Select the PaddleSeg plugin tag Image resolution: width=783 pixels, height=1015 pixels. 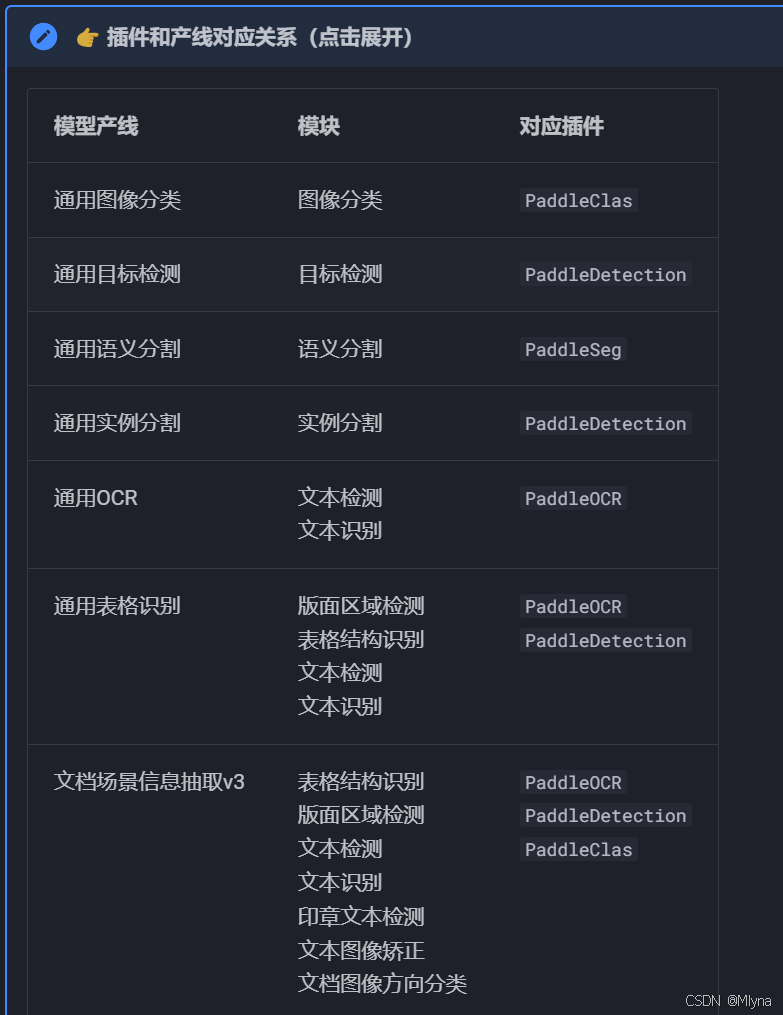(x=572, y=349)
